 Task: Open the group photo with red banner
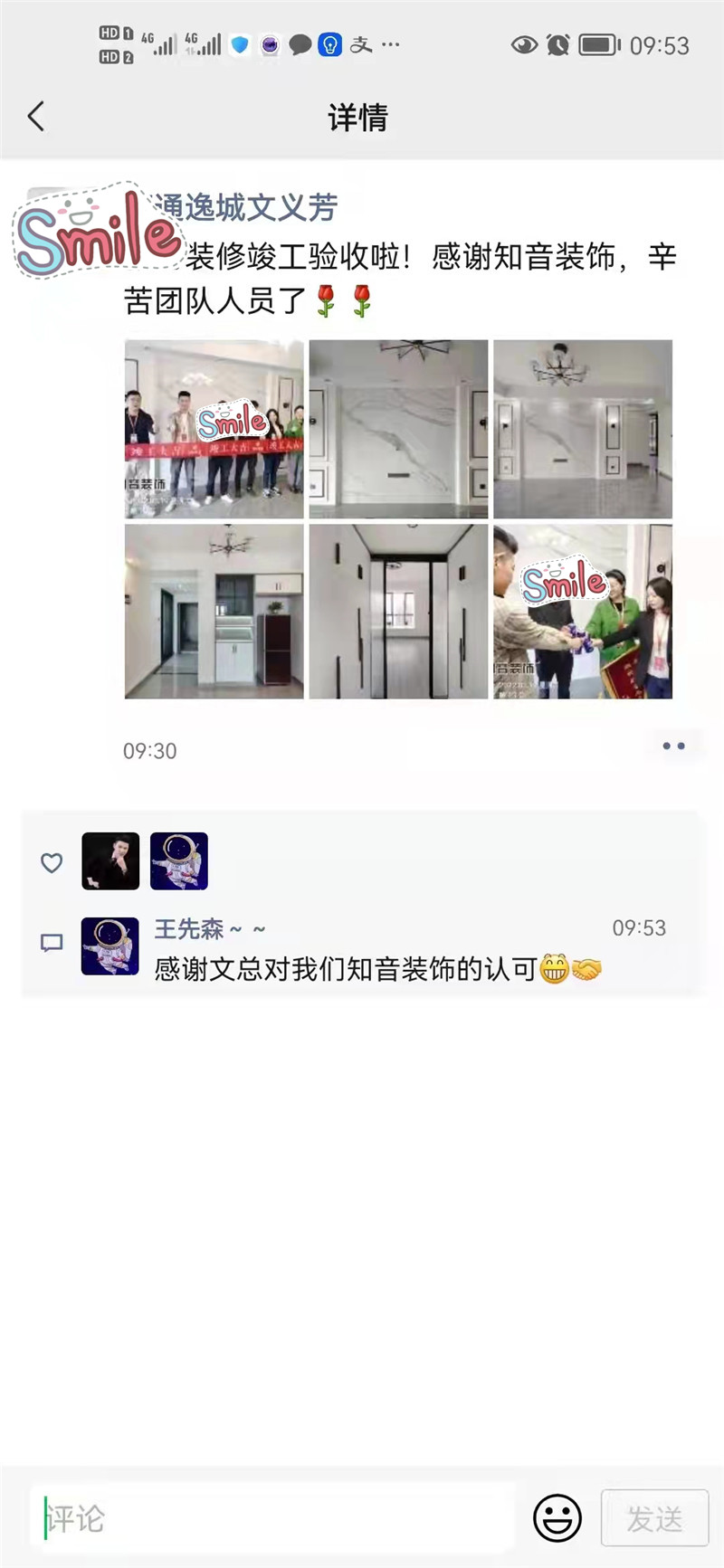[x=214, y=429]
